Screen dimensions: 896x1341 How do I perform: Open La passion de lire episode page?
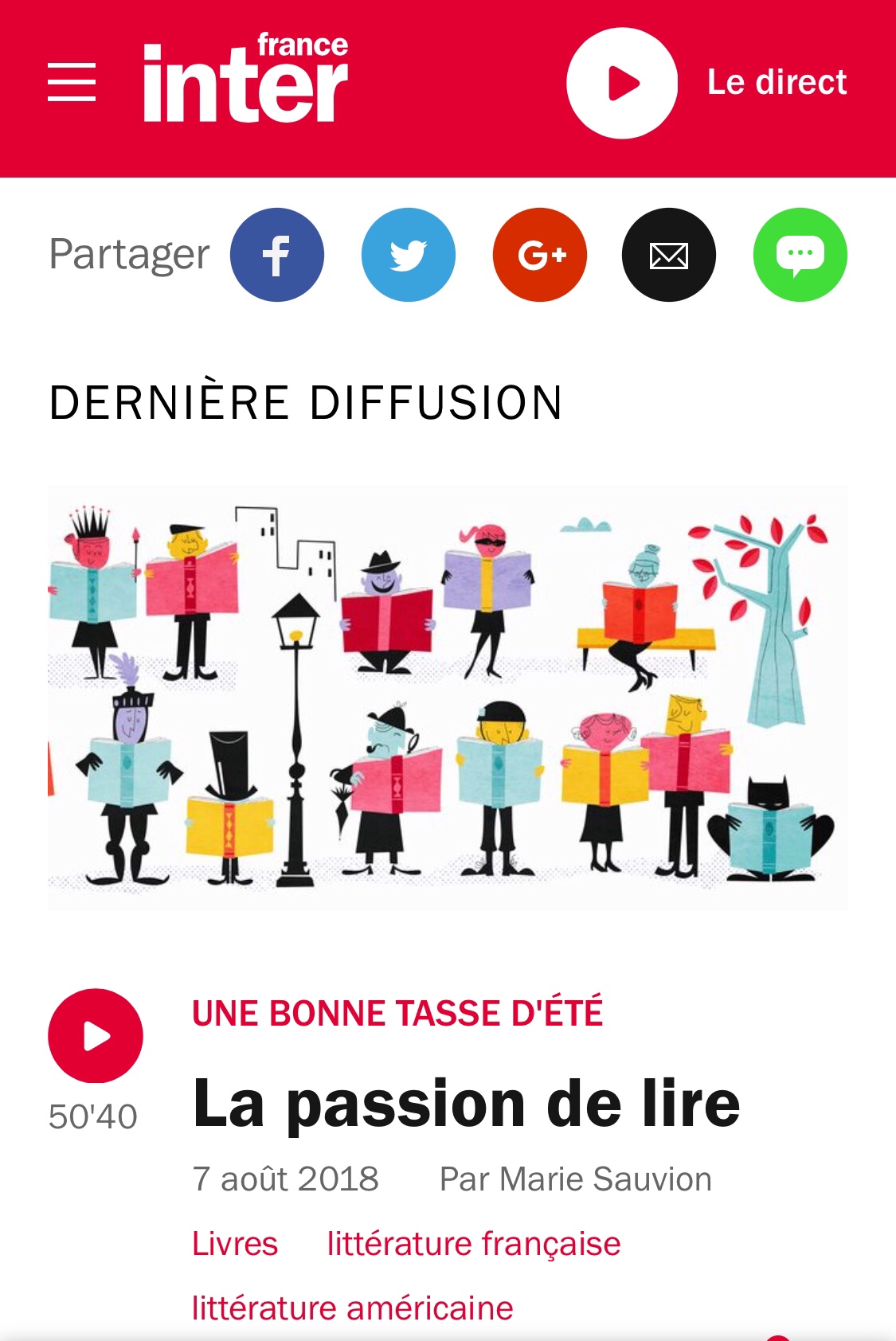pos(466,1104)
